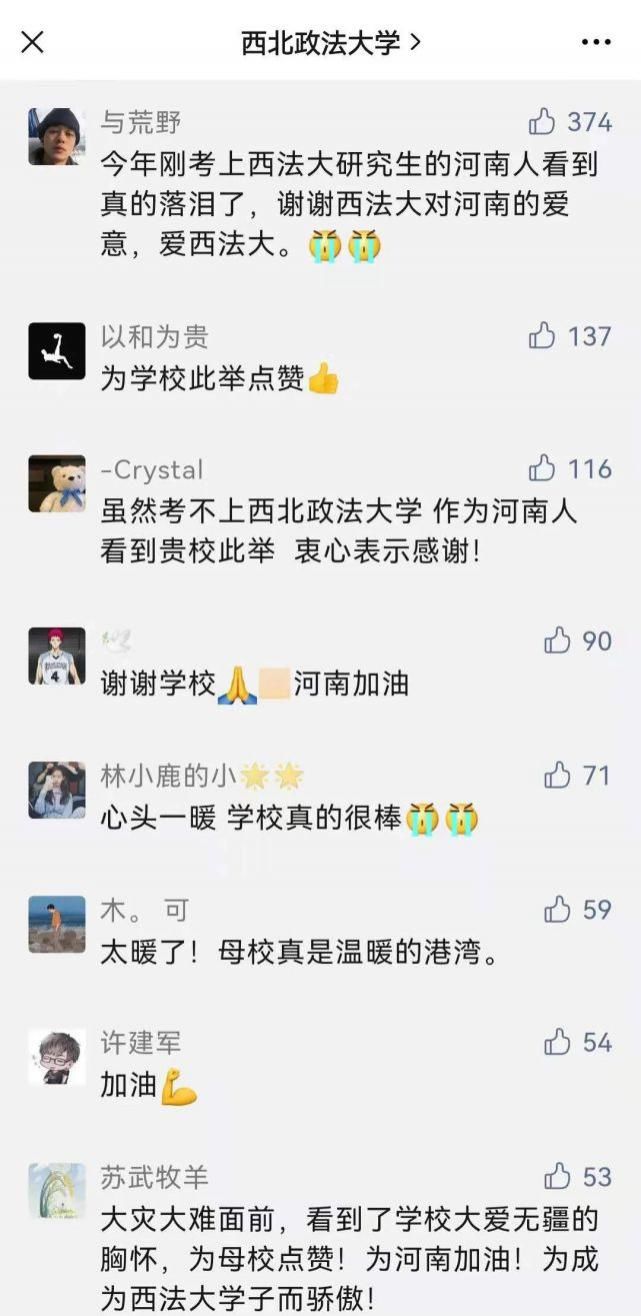641x1316 pixels.
Task: Like the comment saying 谢谢学校 河南加油
Action: point(557,640)
